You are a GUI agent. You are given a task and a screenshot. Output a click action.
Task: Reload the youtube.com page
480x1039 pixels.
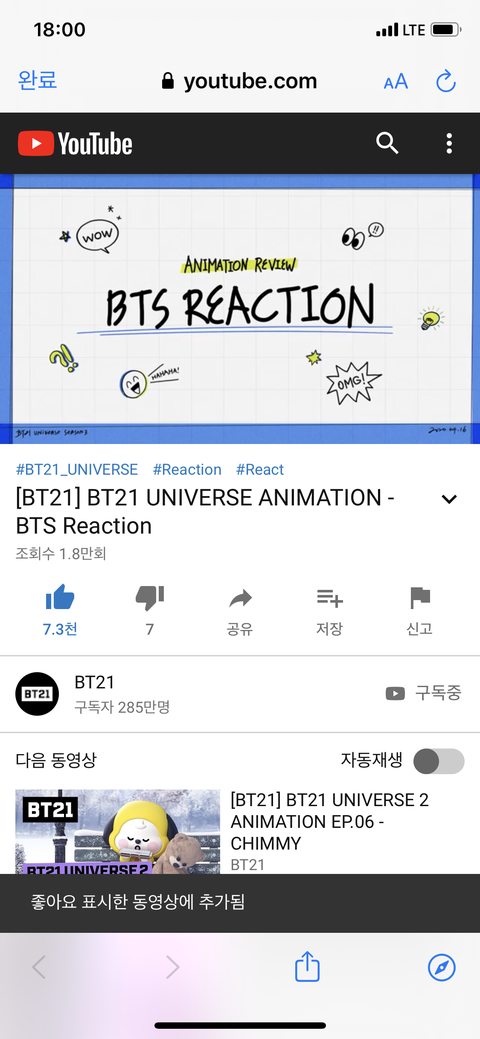click(446, 82)
